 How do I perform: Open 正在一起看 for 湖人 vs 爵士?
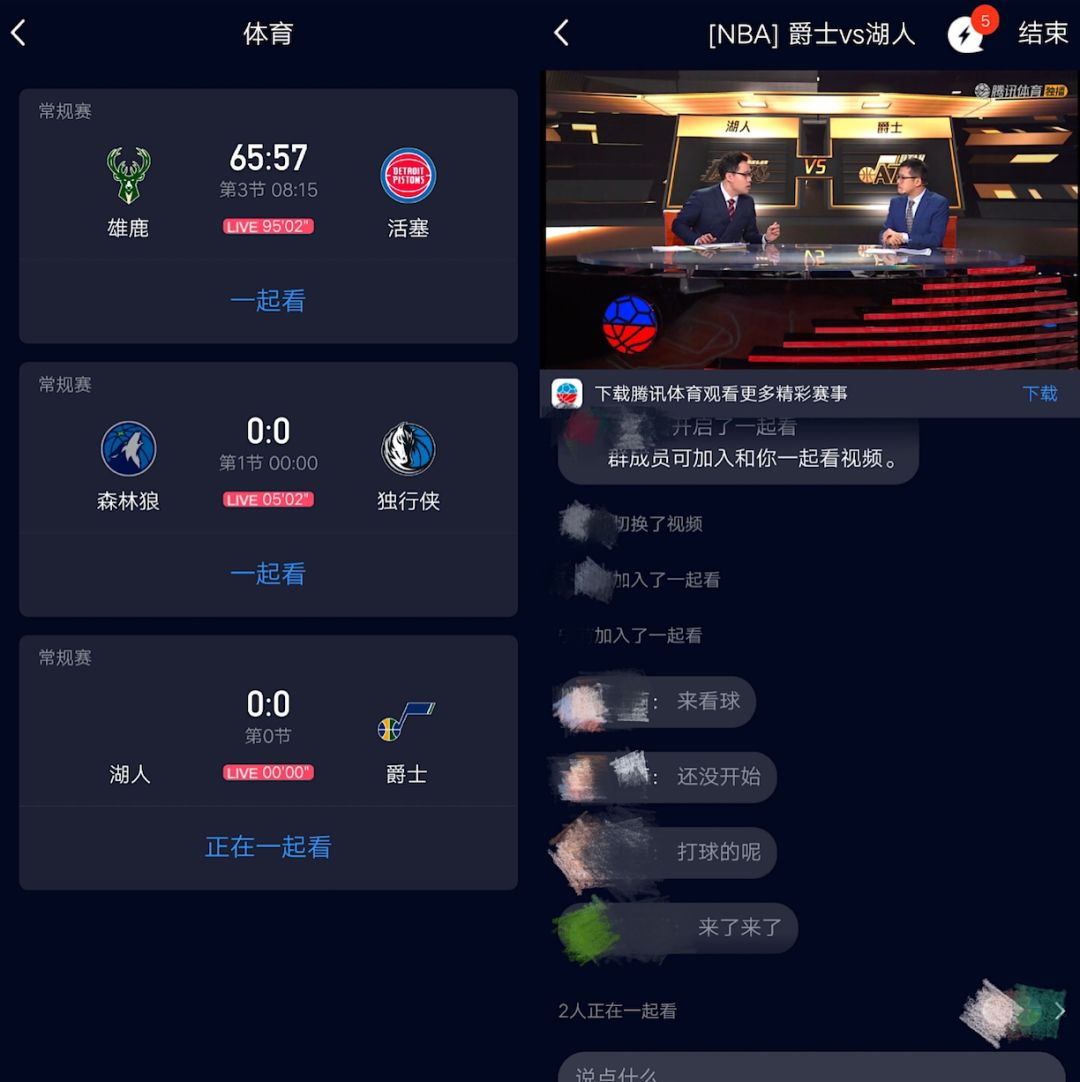[268, 847]
